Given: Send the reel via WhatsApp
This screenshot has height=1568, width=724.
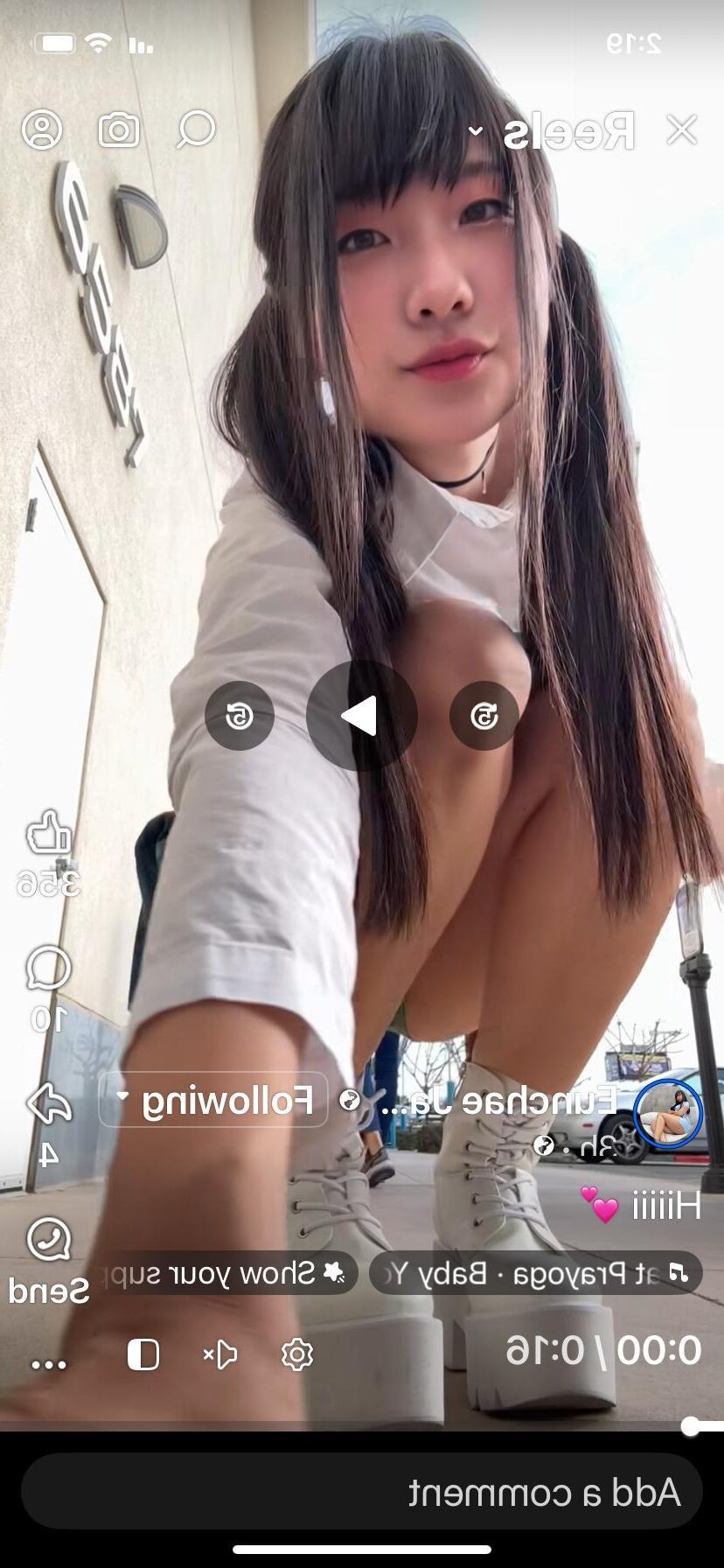Looking at the screenshot, I should click(x=48, y=1240).
